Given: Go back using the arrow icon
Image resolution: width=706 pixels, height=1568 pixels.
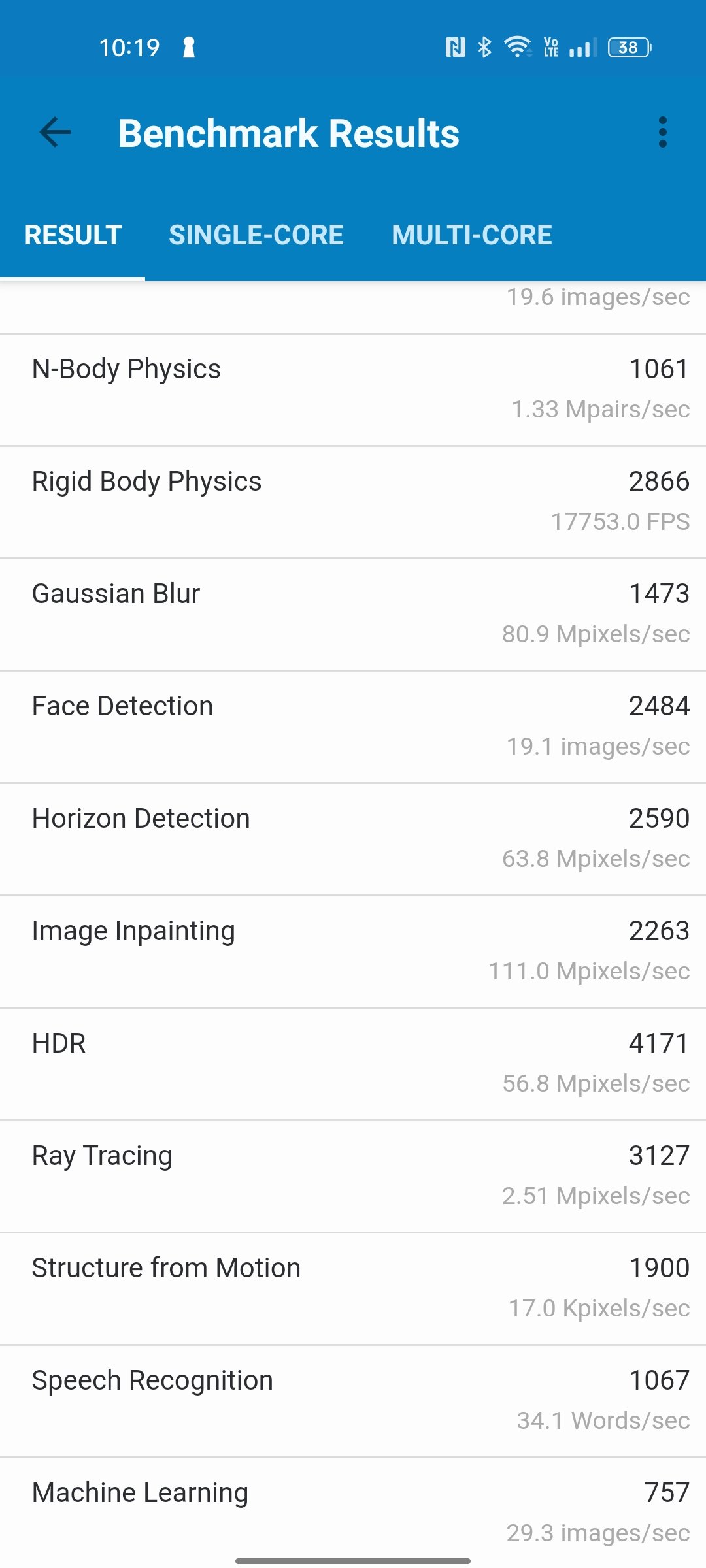Looking at the screenshot, I should pos(55,133).
